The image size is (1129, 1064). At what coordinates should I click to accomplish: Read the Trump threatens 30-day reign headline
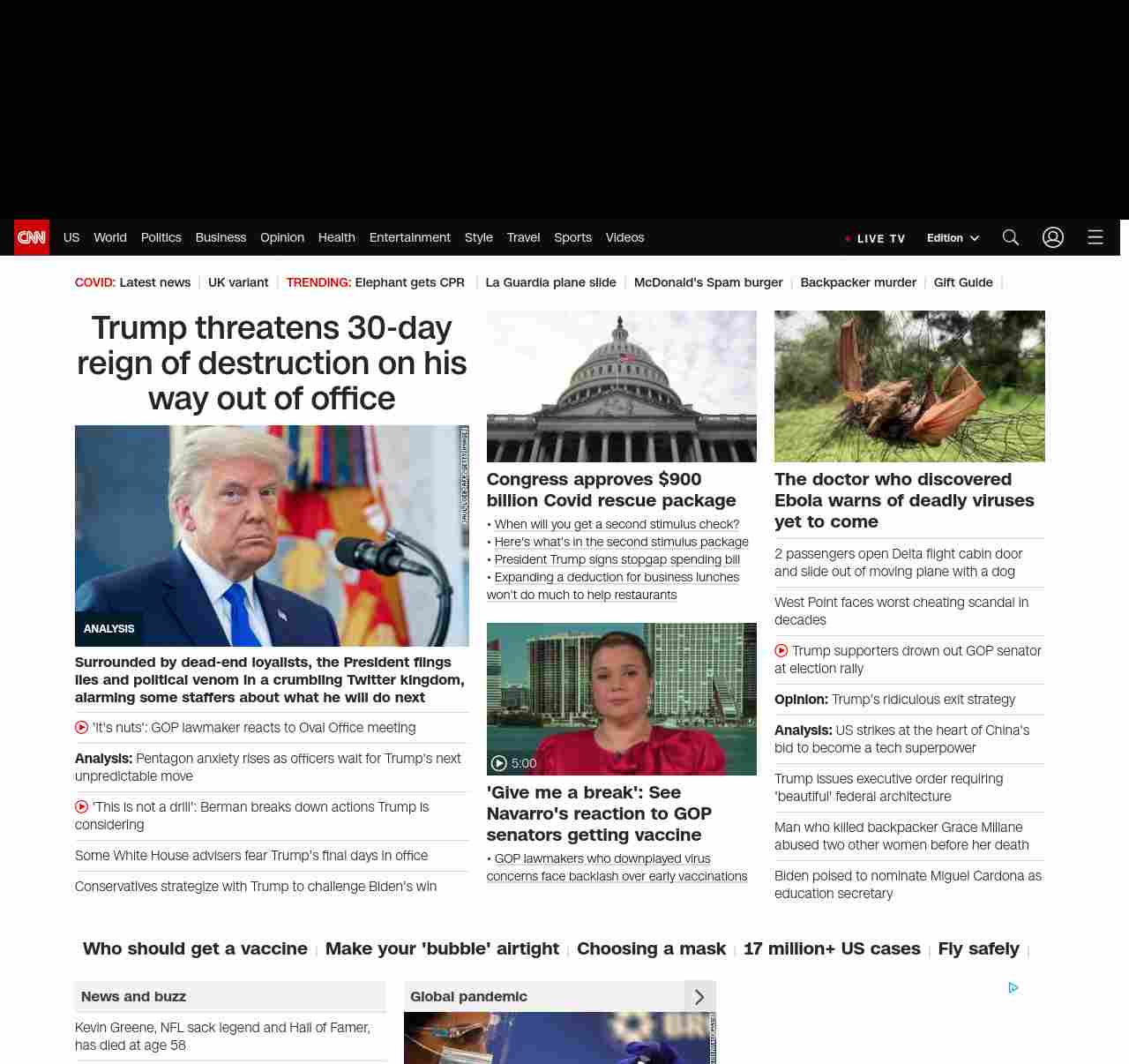click(x=272, y=363)
